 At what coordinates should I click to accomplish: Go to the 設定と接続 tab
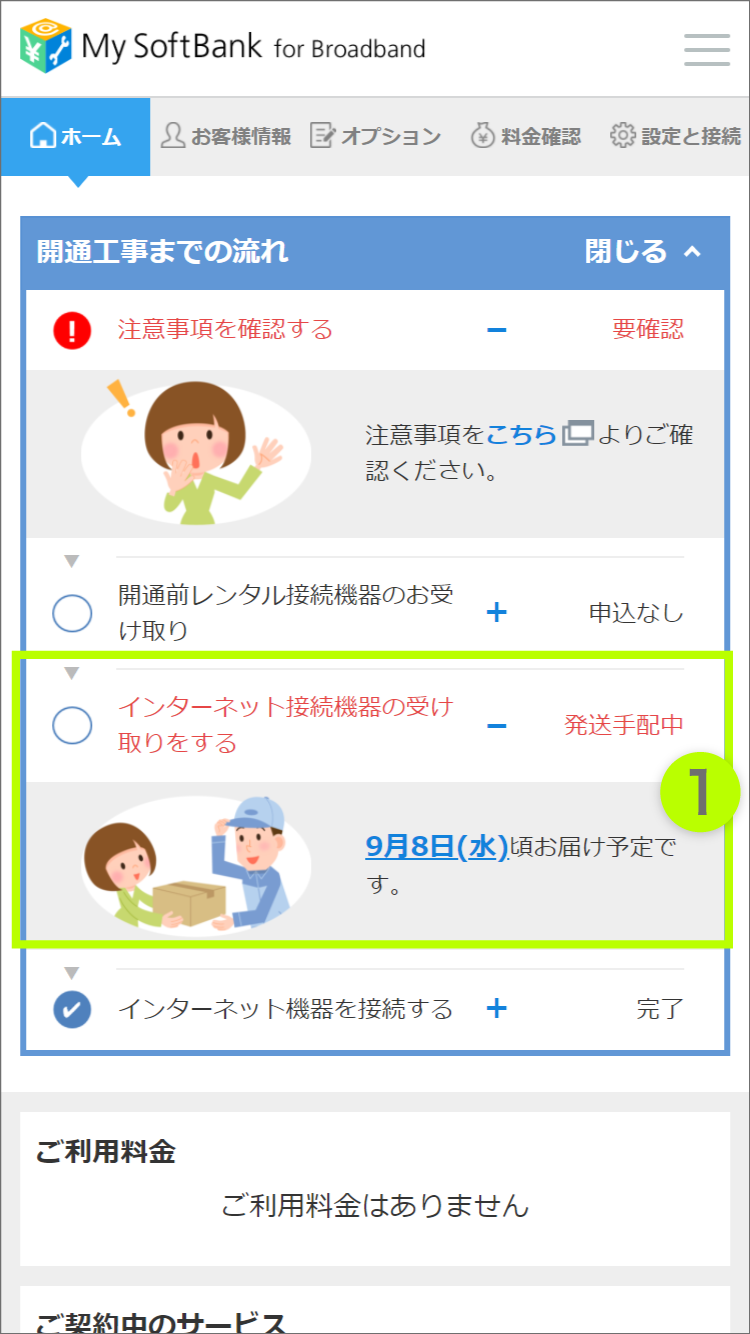(x=676, y=136)
